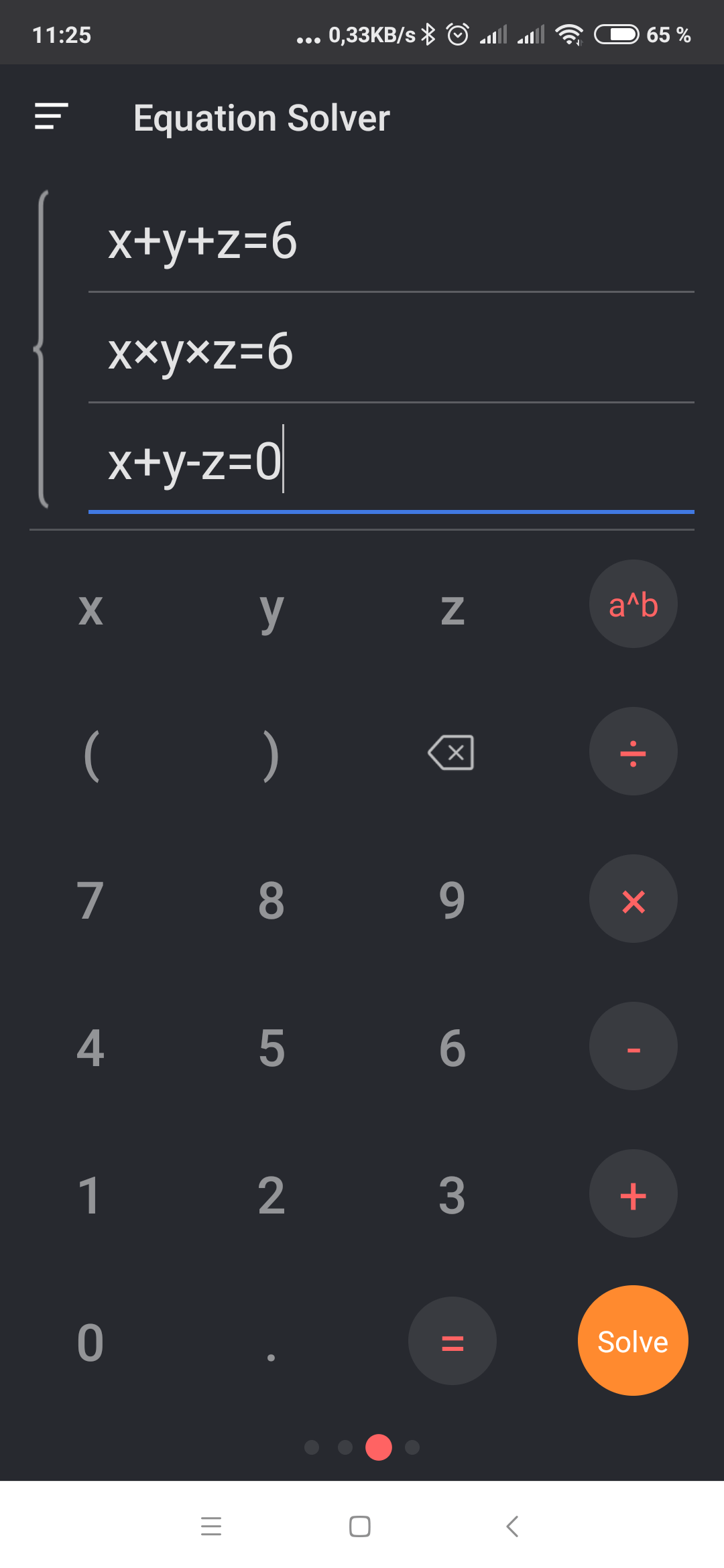Enter the digit 7

pos(90,900)
